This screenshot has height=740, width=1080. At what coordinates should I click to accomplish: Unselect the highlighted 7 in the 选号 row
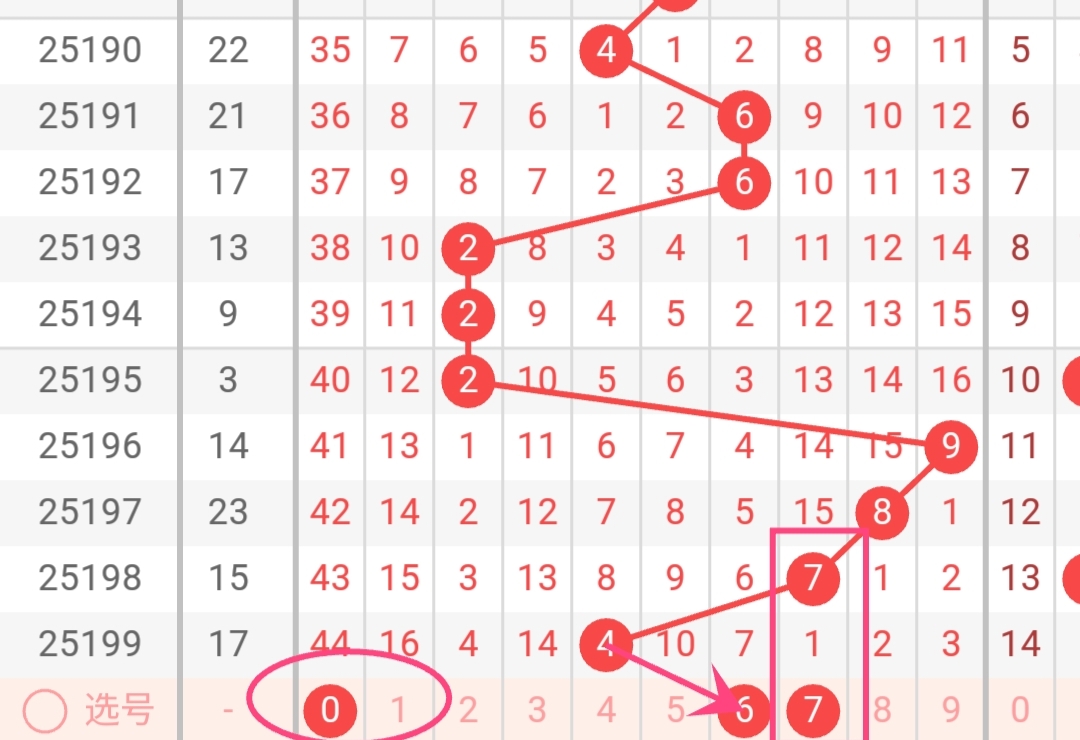[812, 710]
